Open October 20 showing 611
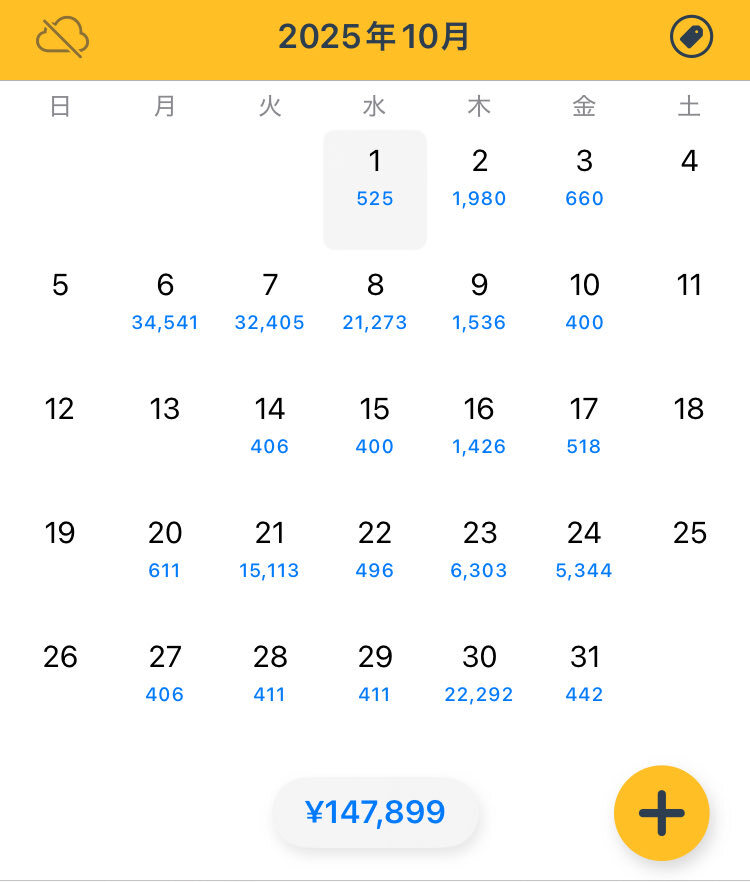This screenshot has width=750, height=882. [x=165, y=551]
